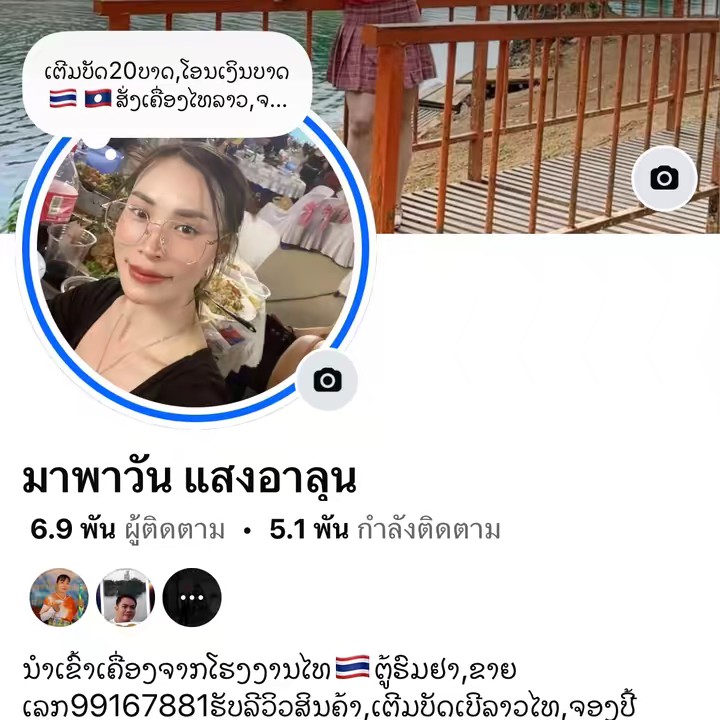View the 6.9 พัน ผู้ติดตาม followers list
The width and height of the screenshot is (720, 720).
(x=128, y=530)
